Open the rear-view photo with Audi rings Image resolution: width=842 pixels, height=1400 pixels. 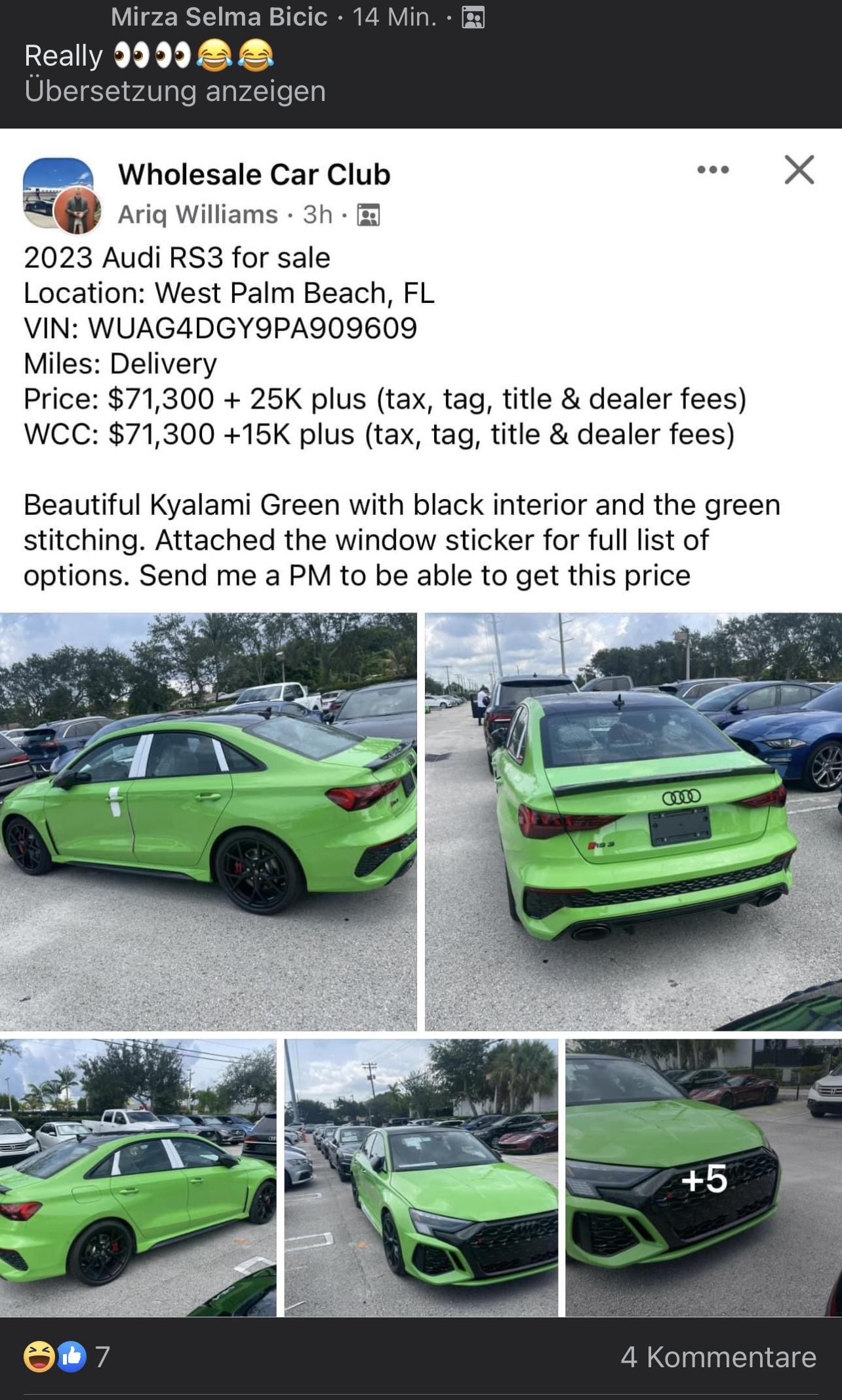633,821
